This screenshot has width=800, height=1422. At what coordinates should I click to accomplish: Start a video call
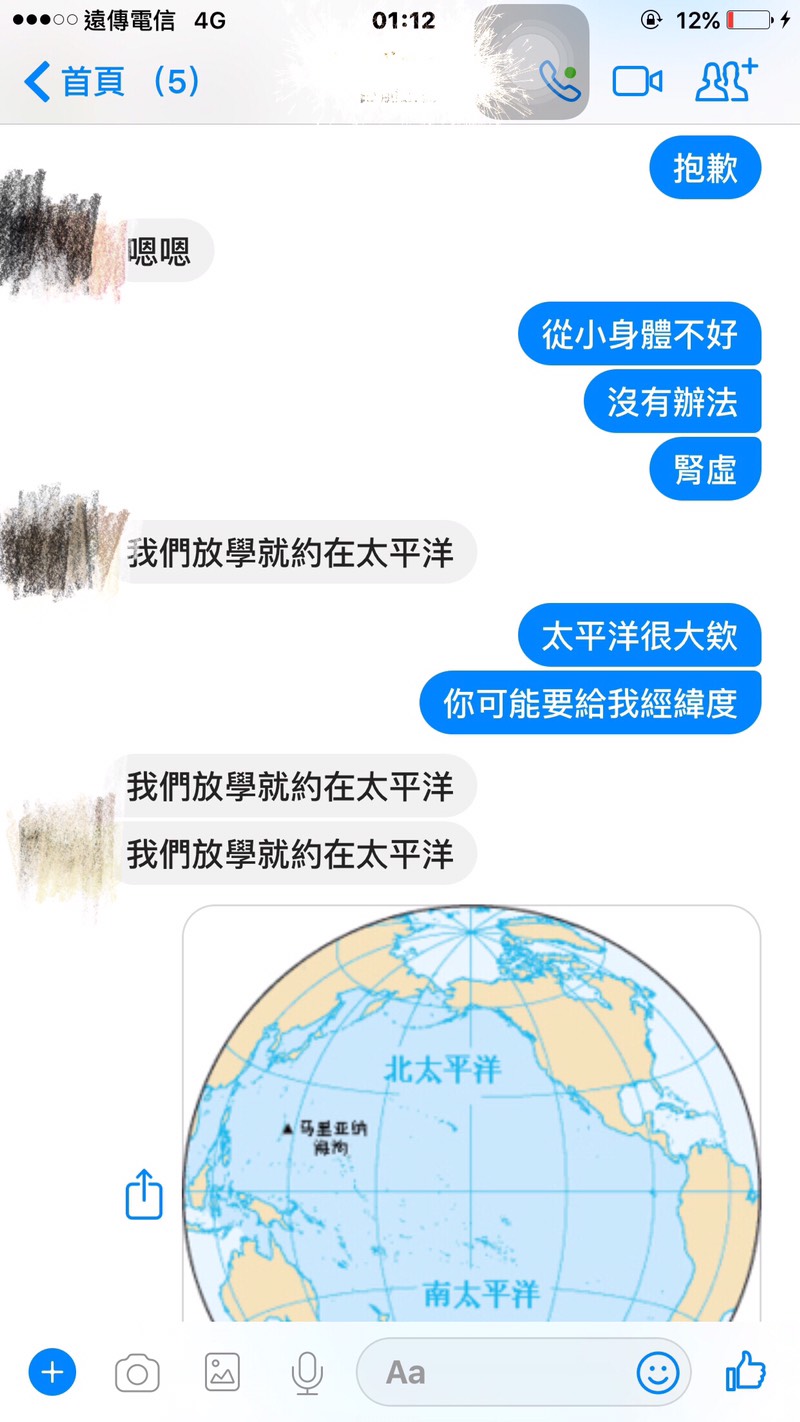click(638, 82)
